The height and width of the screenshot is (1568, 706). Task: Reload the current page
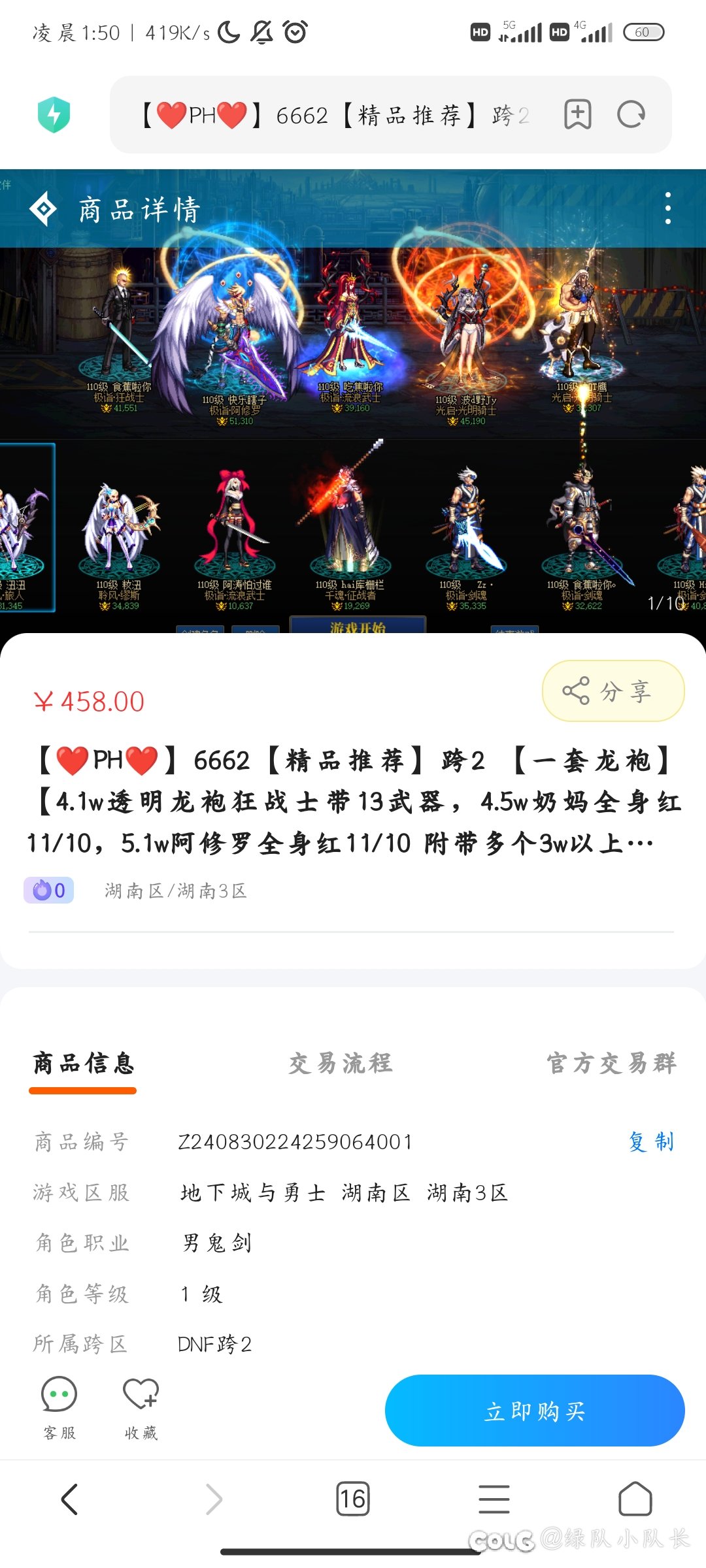tap(631, 115)
